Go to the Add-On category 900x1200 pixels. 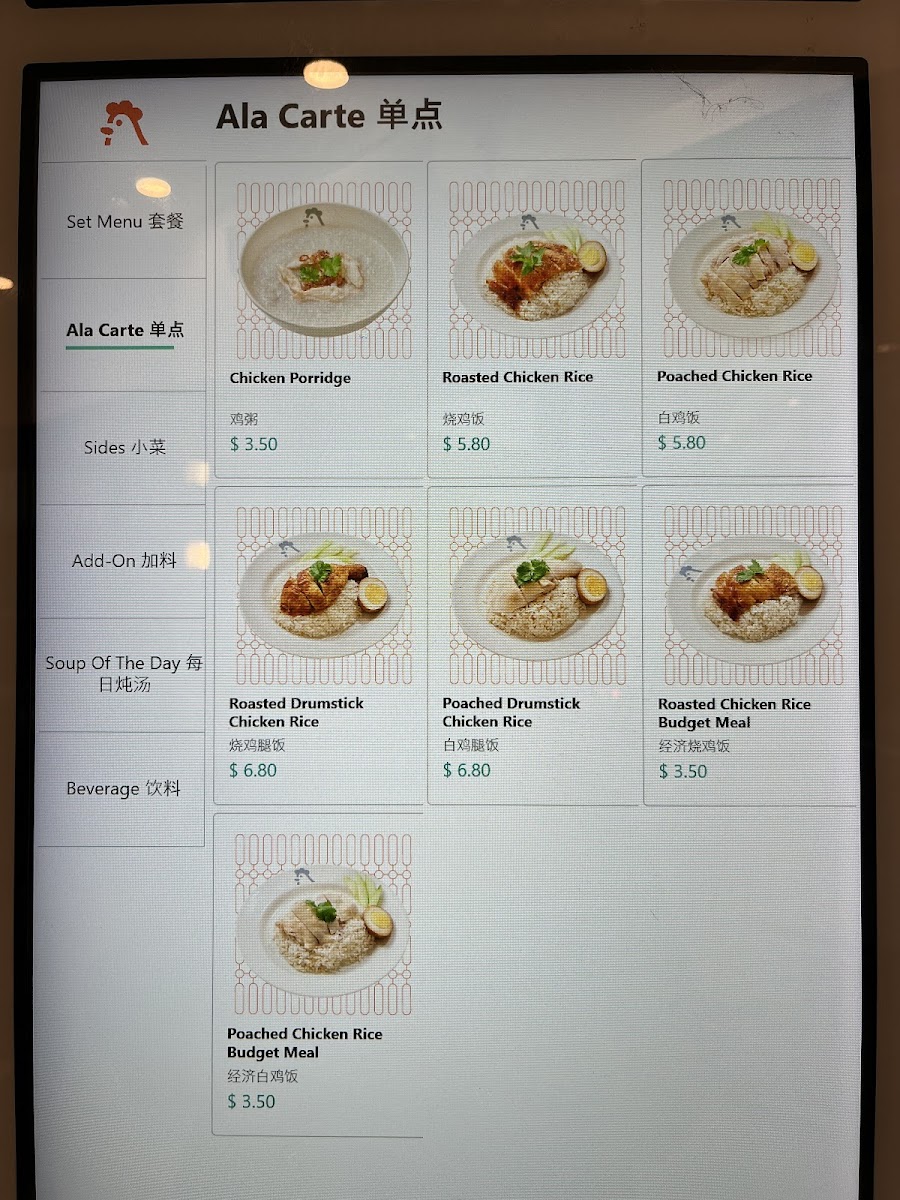click(123, 561)
